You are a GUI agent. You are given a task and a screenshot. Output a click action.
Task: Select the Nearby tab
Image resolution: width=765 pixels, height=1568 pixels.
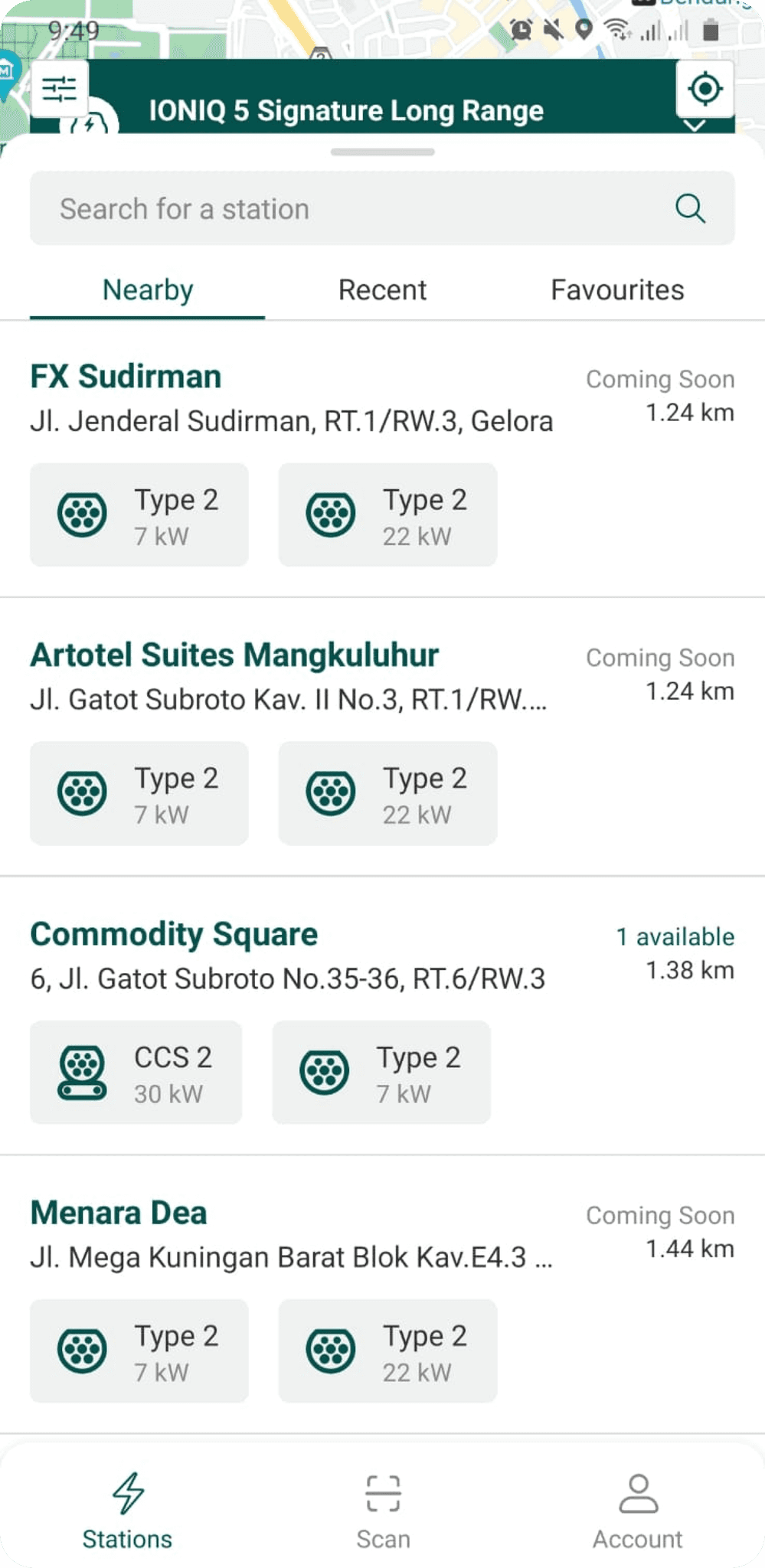148,290
